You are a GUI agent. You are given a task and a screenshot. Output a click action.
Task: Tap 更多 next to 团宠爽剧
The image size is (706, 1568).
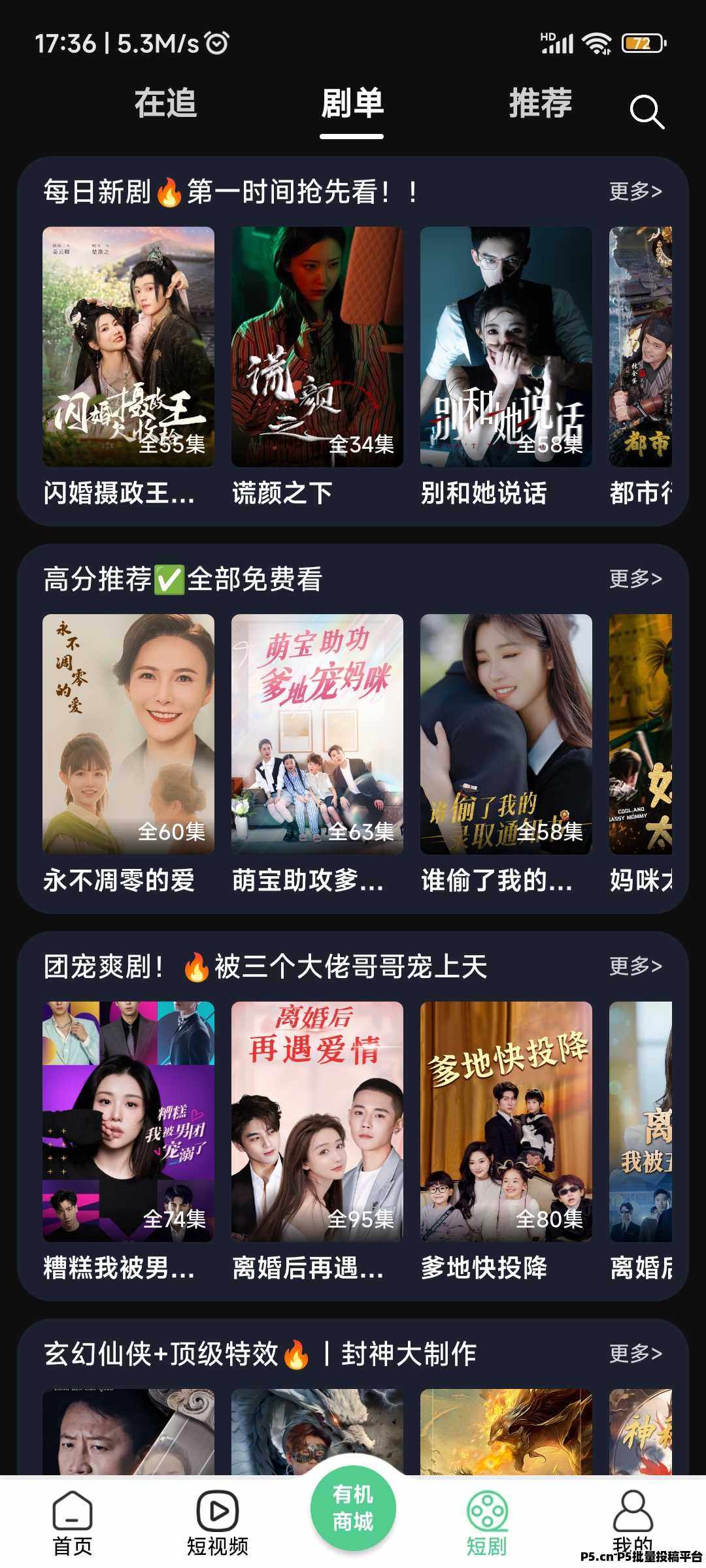point(635,966)
